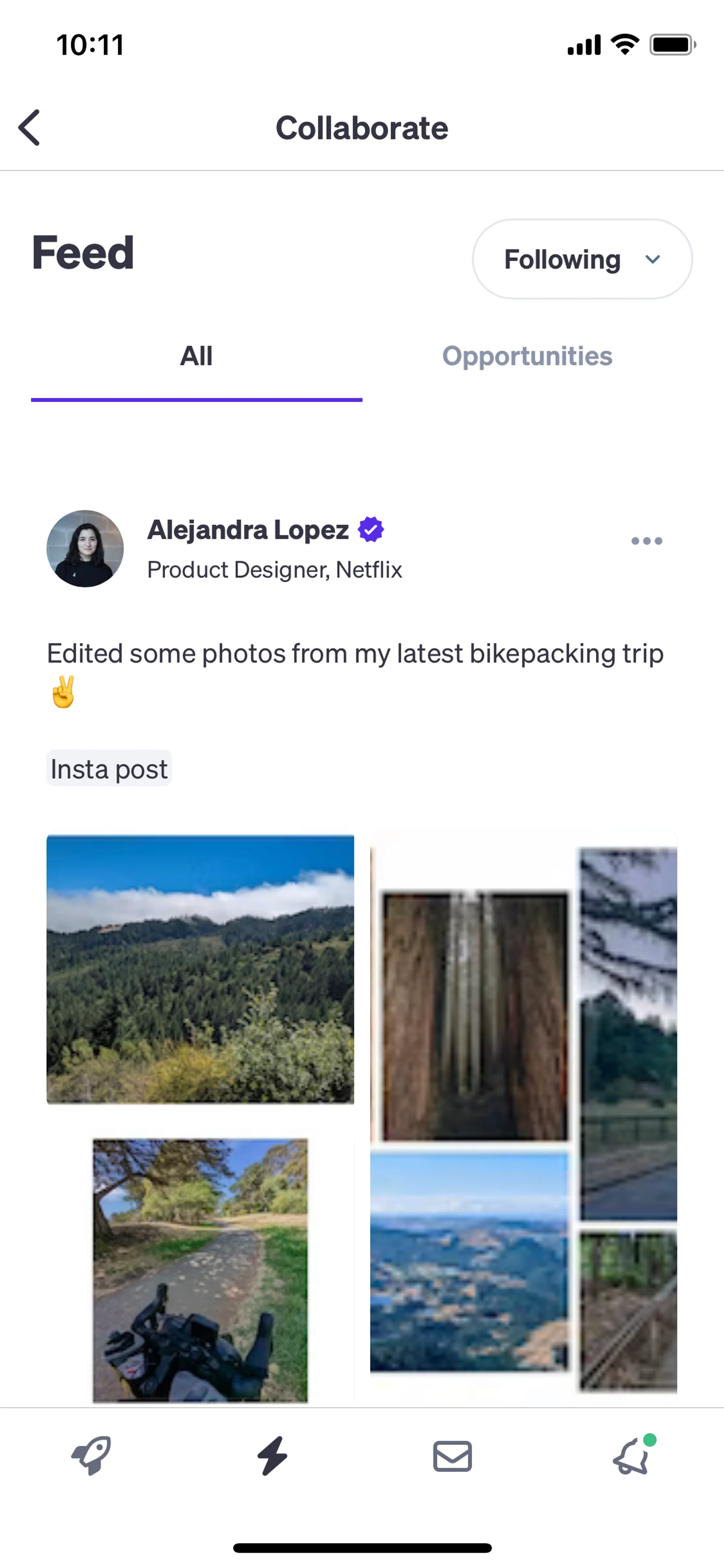This screenshot has height=1568, width=724.
Task: Open options menu on Alejandra's post
Action: click(x=646, y=541)
